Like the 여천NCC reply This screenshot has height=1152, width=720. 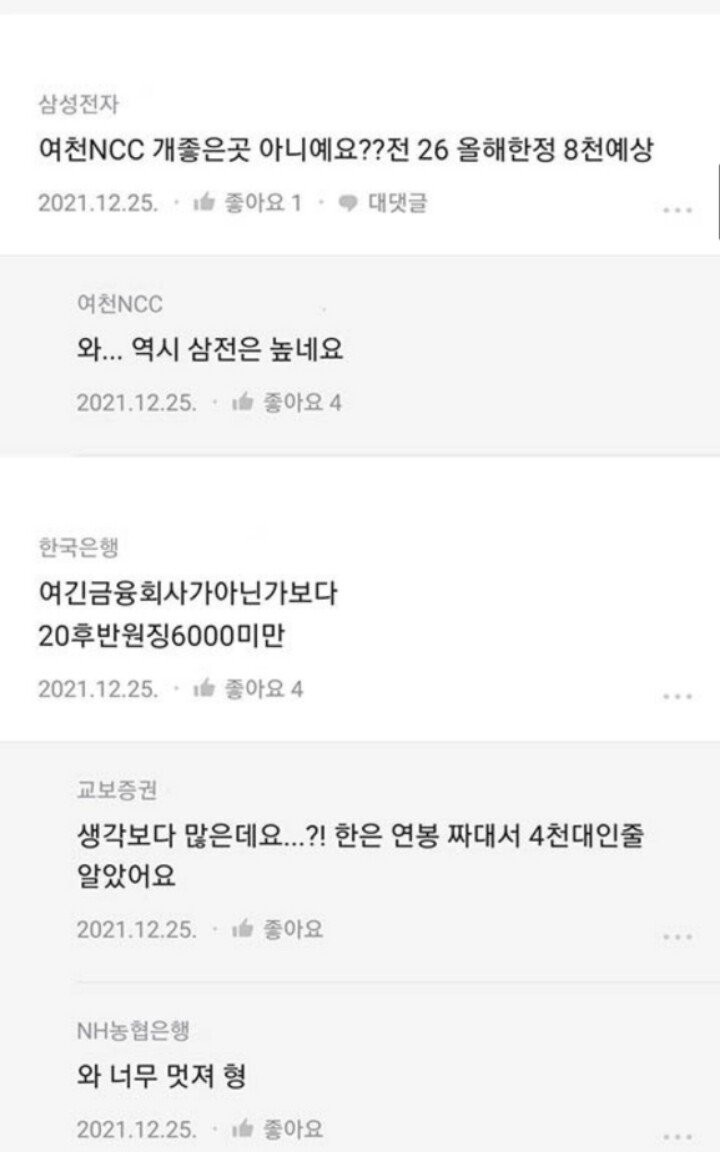tap(286, 403)
